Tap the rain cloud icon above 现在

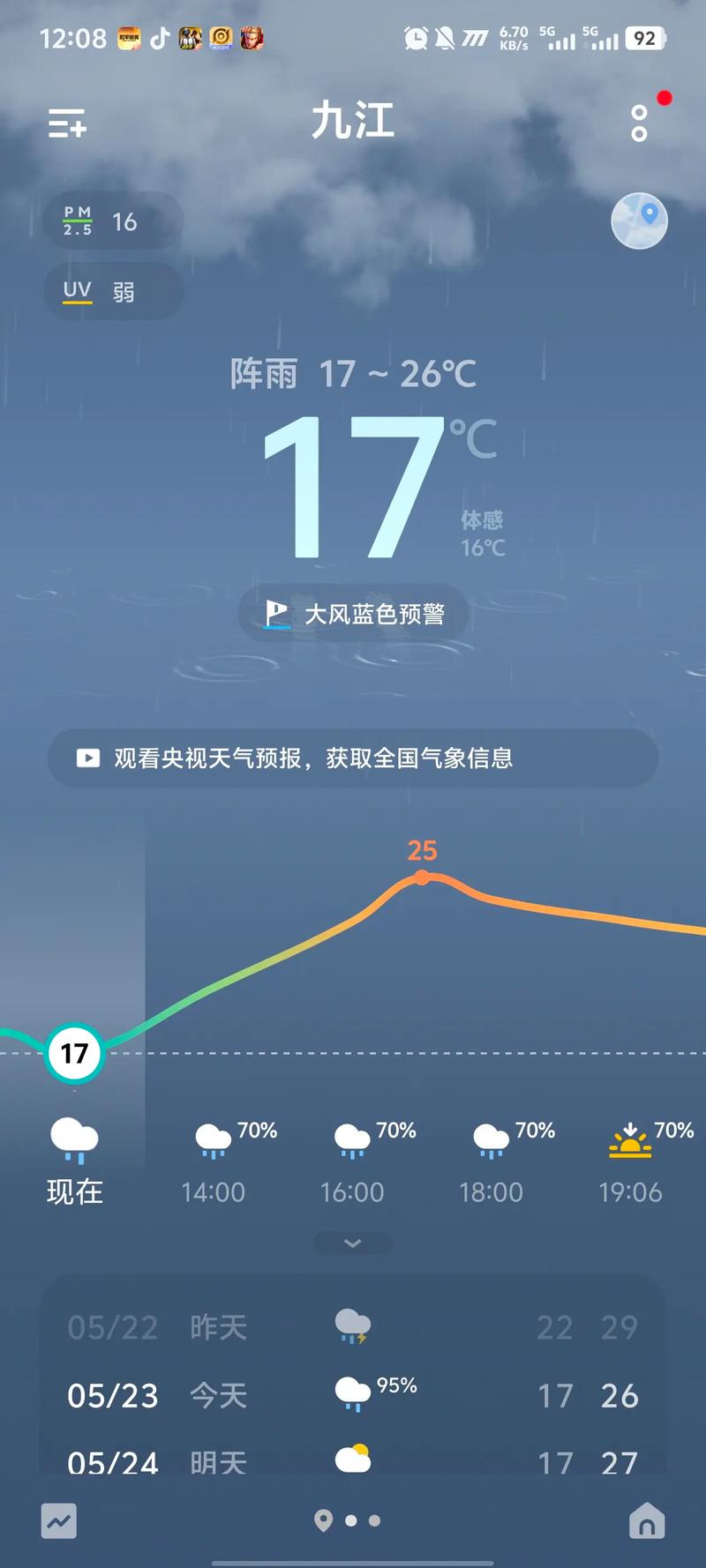73,1139
